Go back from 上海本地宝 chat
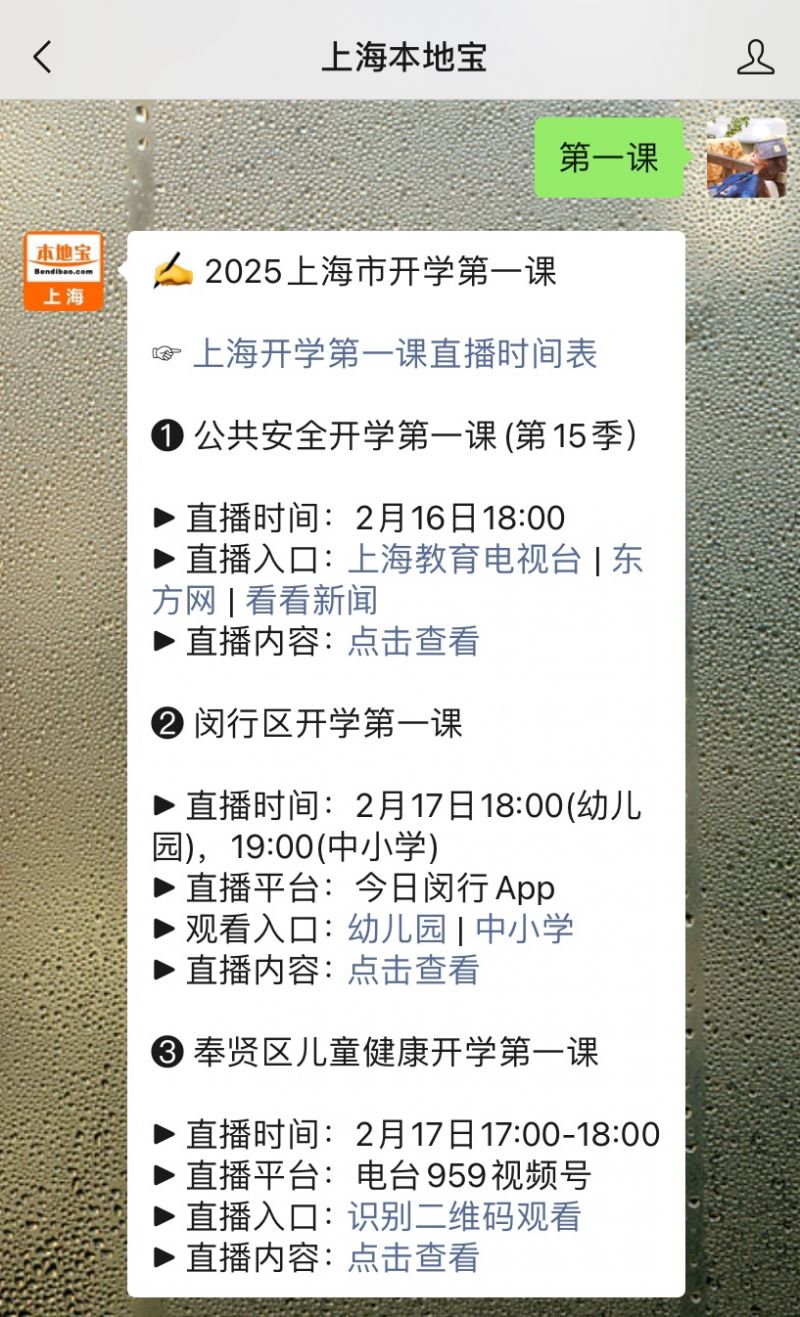The width and height of the screenshot is (800, 1317). (42, 57)
